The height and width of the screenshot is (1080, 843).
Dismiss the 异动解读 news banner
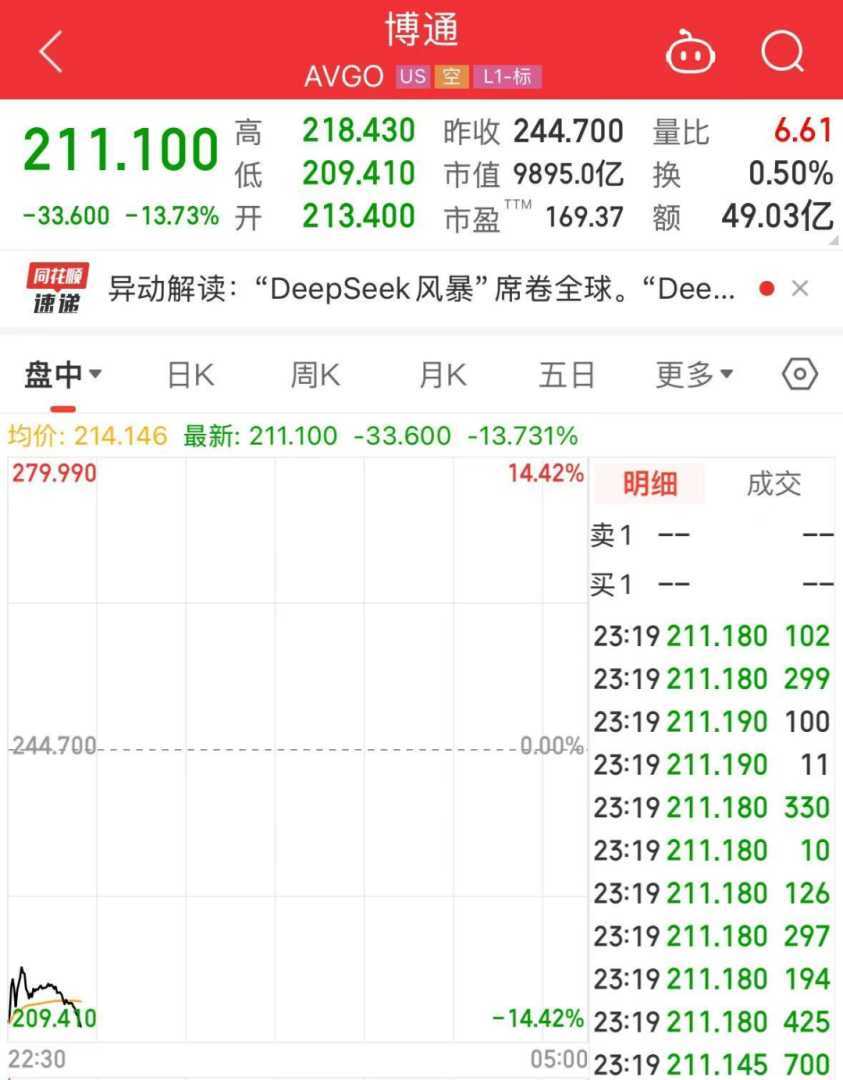point(800,289)
